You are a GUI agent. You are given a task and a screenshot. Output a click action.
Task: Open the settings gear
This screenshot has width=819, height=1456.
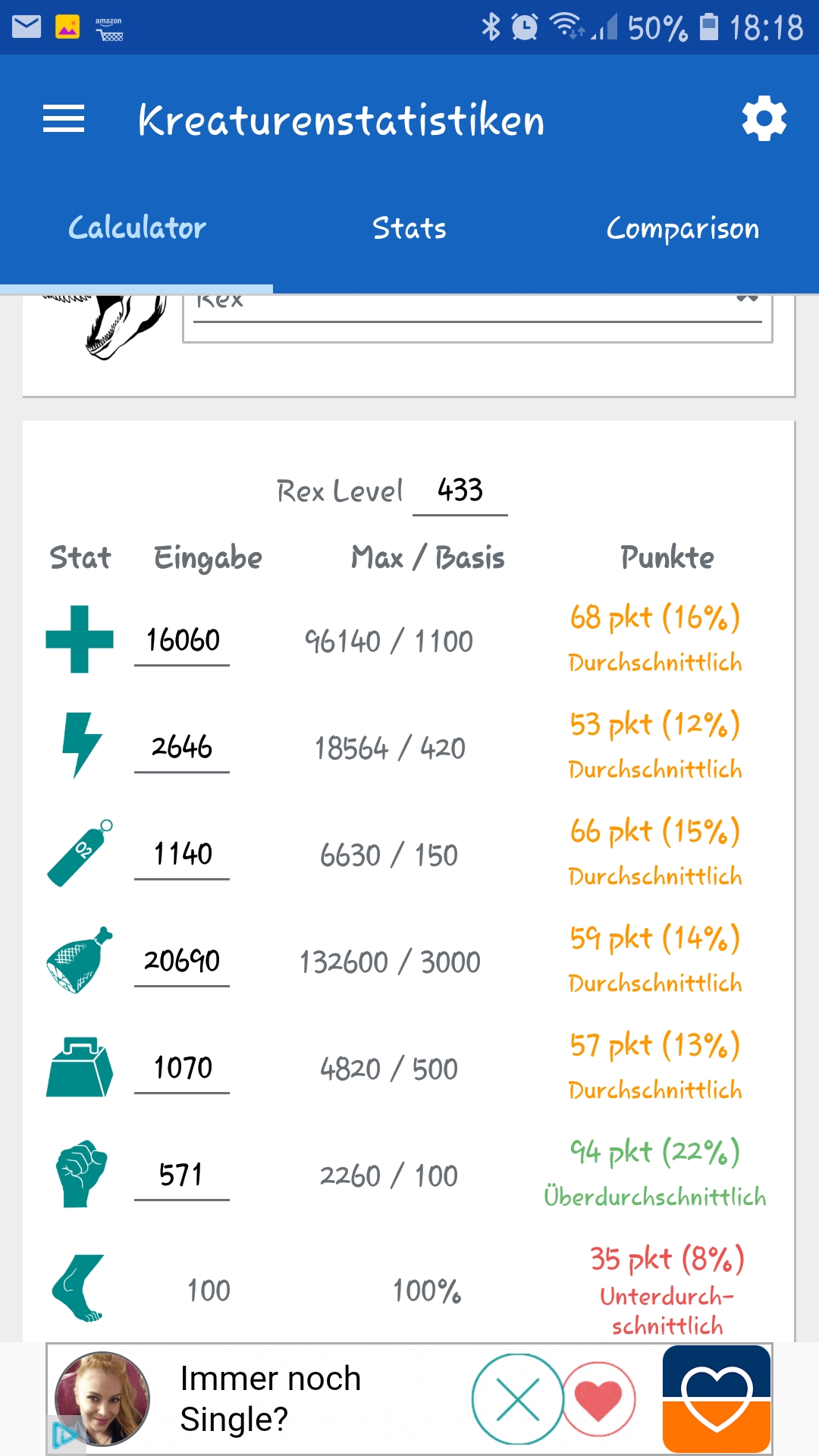764,118
